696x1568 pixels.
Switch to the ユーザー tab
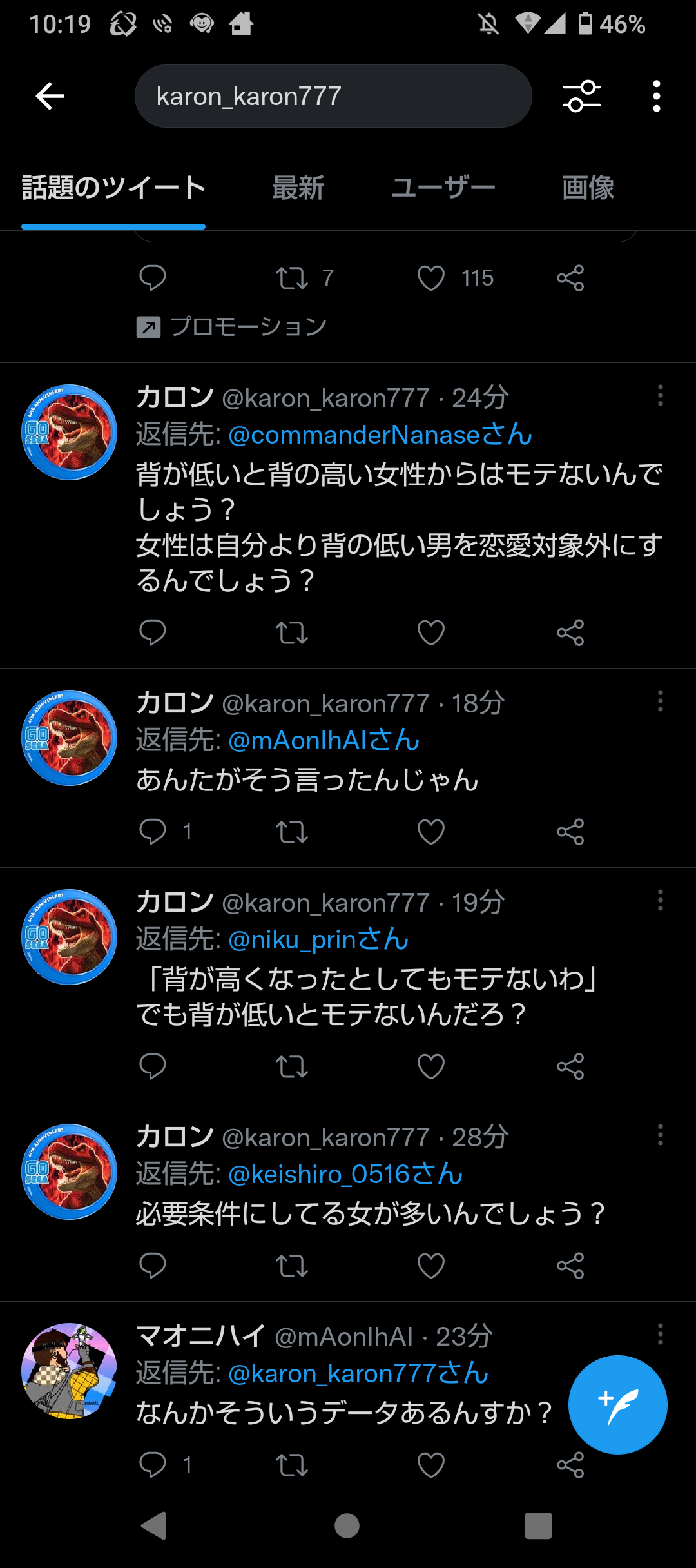(x=443, y=188)
